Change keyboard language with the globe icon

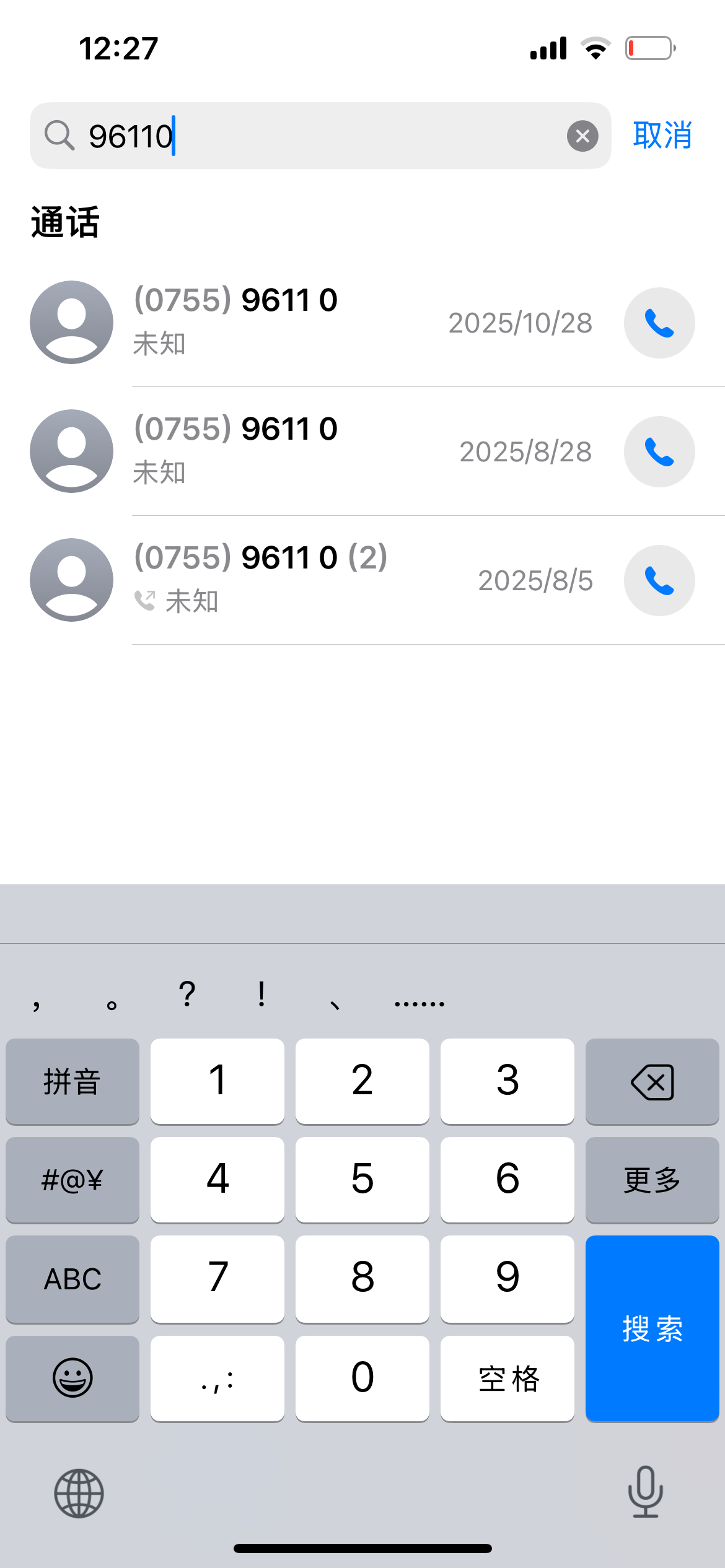point(79,1493)
